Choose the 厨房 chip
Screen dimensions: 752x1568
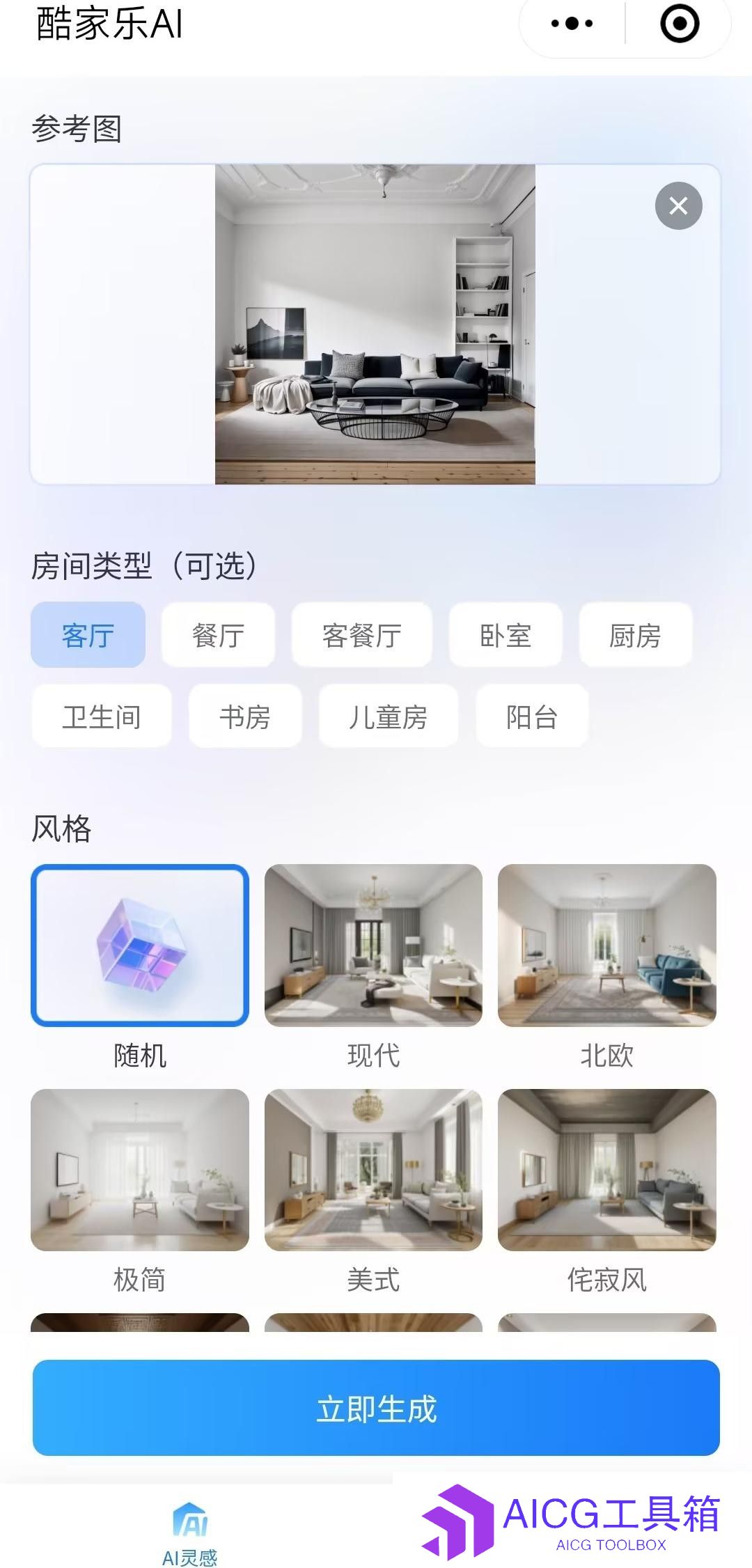coord(635,635)
